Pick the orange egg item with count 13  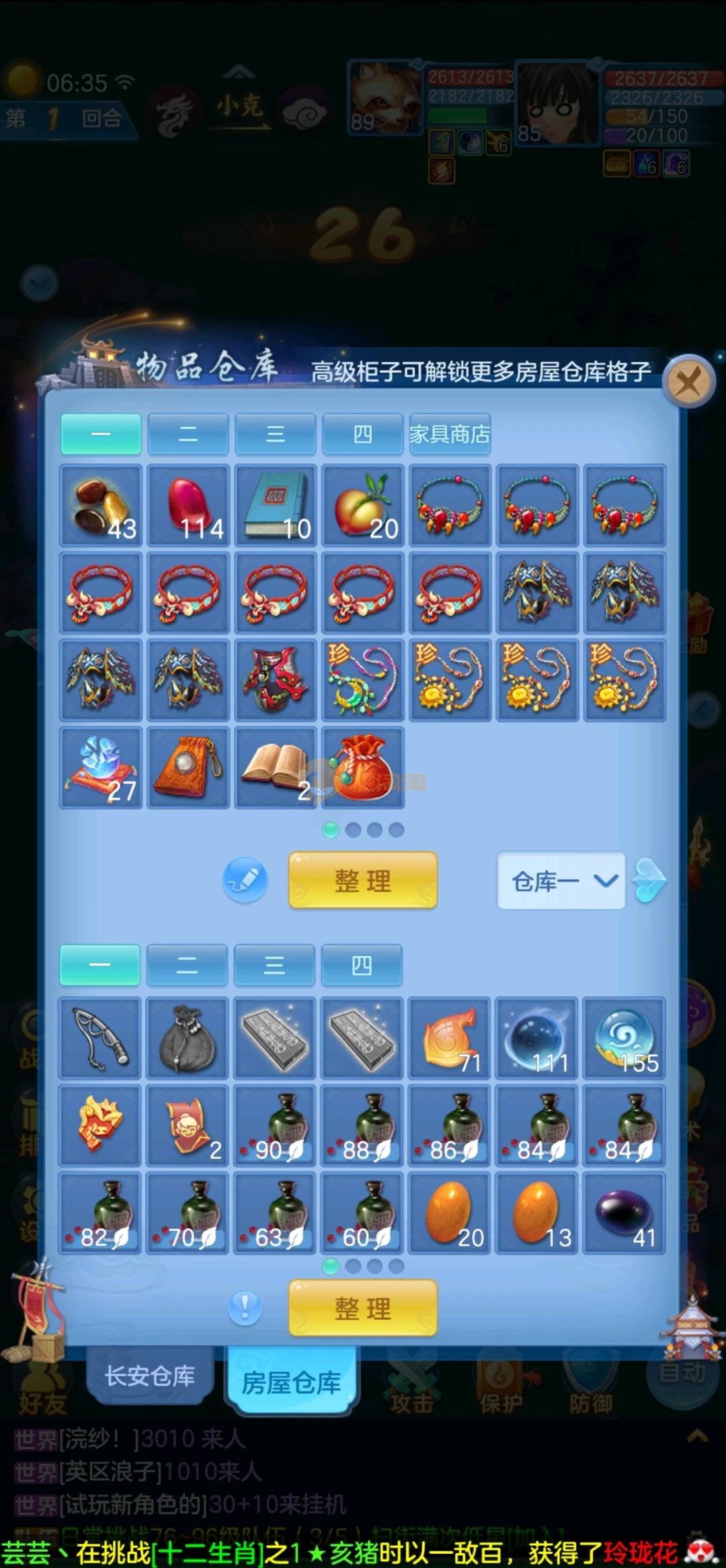pos(536,1213)
